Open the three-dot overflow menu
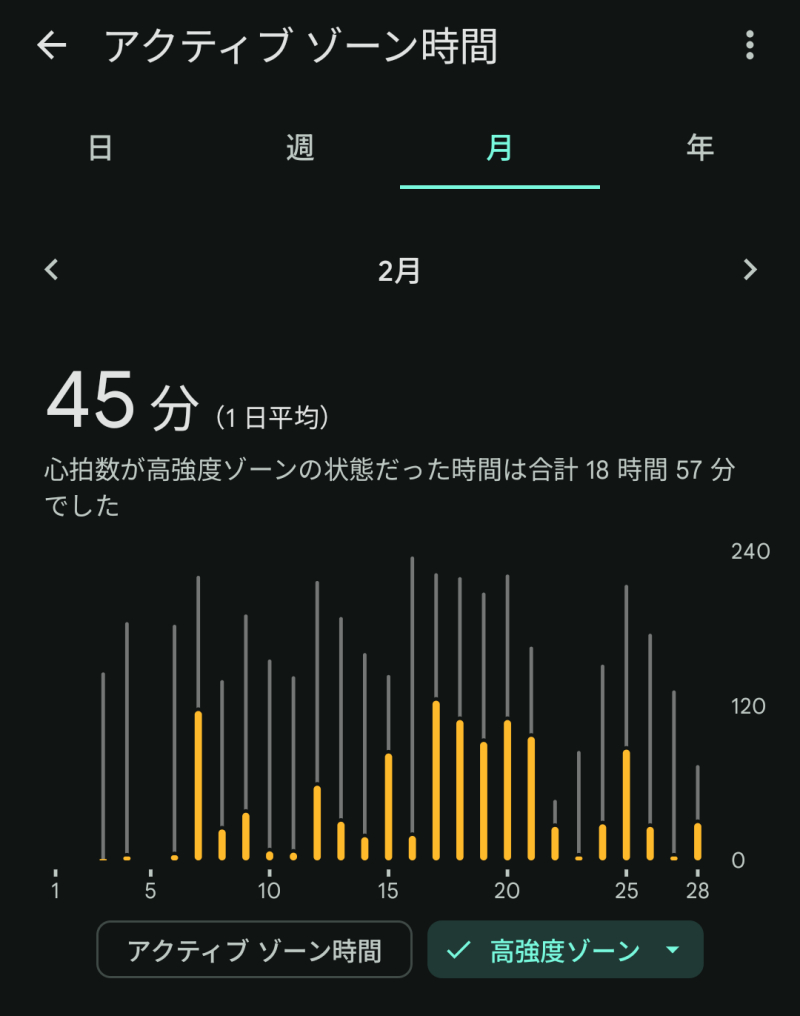This screenshot has width=800, height=1016. (x=749, y=46)
